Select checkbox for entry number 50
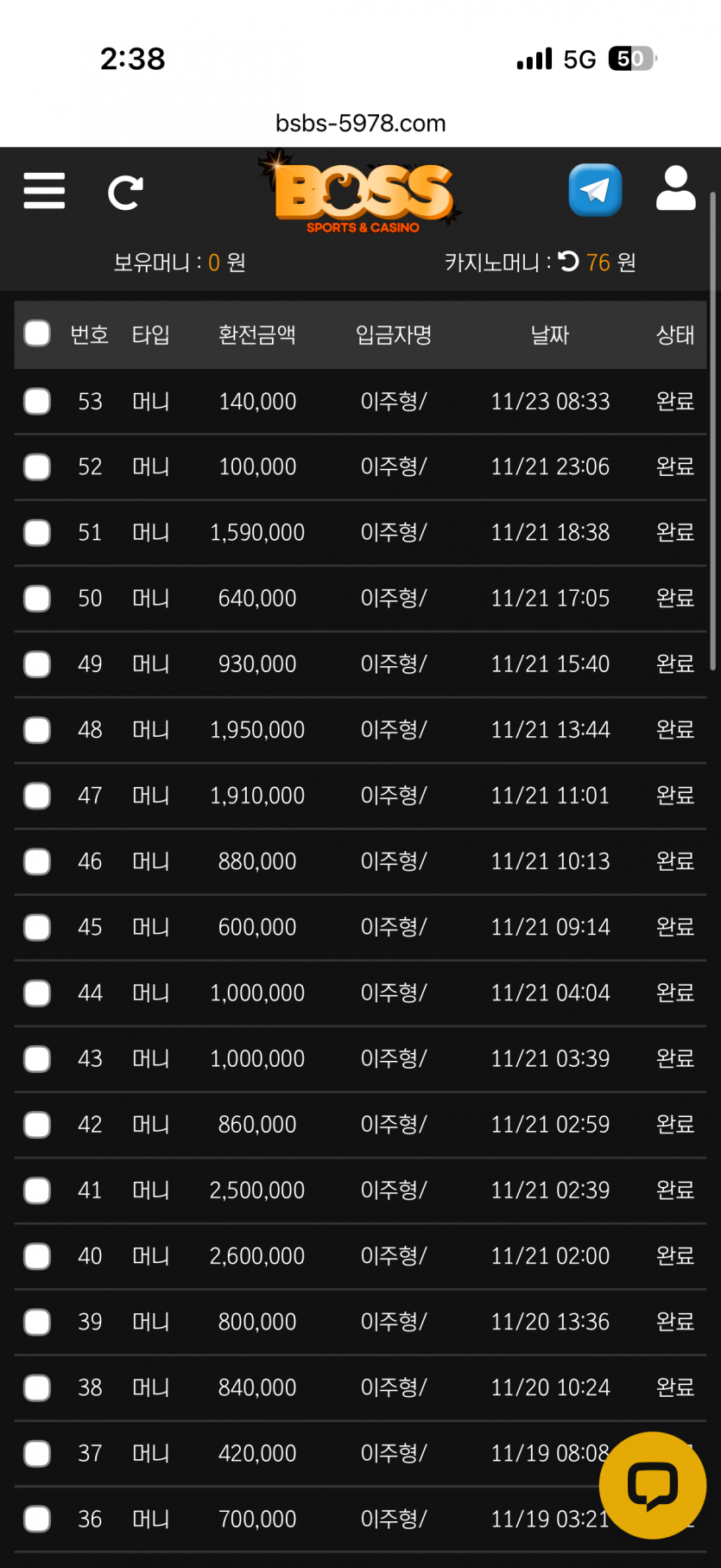 tap(37, 598)
